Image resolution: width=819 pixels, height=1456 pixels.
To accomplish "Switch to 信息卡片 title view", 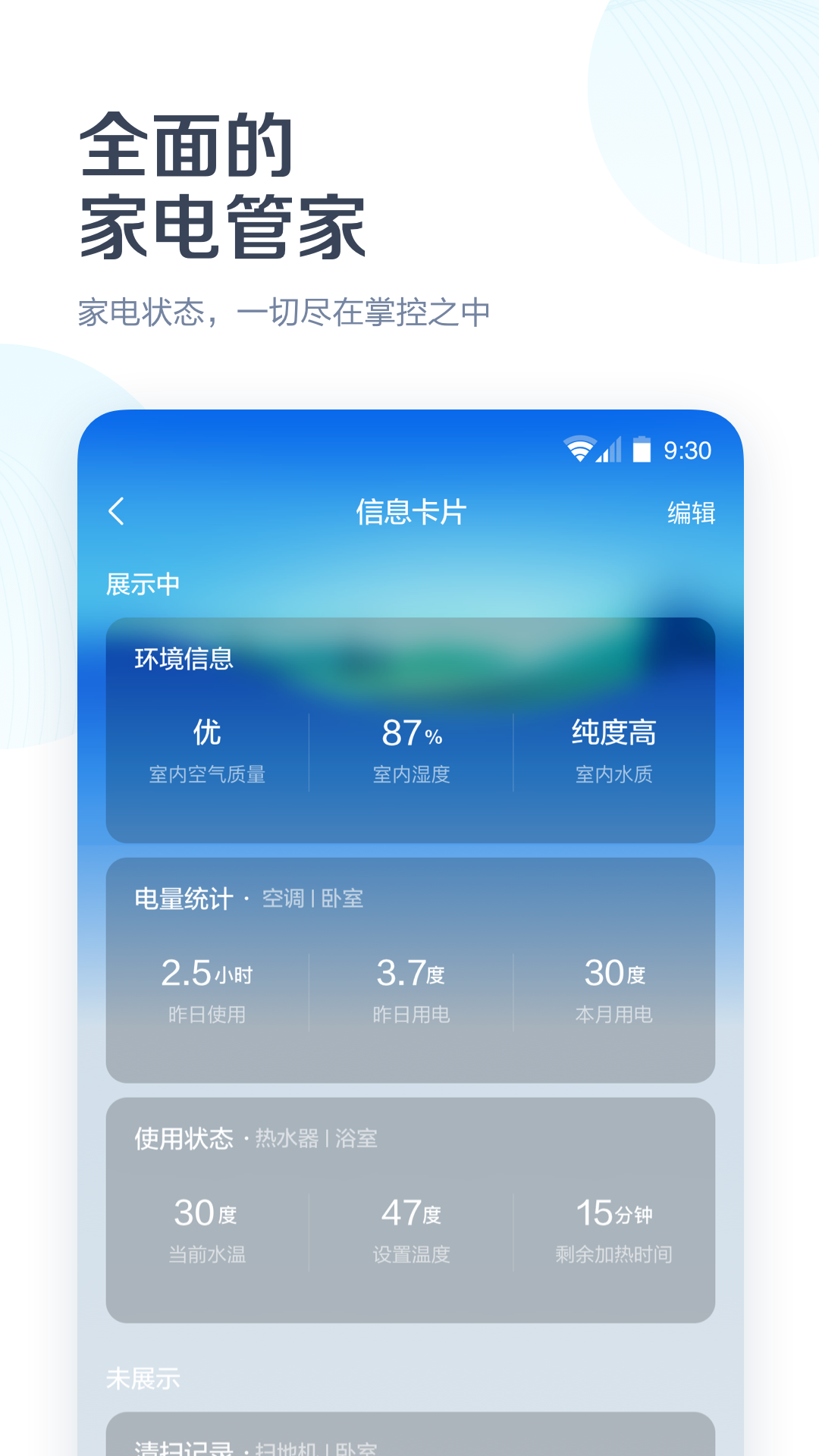I will point(409,511).
